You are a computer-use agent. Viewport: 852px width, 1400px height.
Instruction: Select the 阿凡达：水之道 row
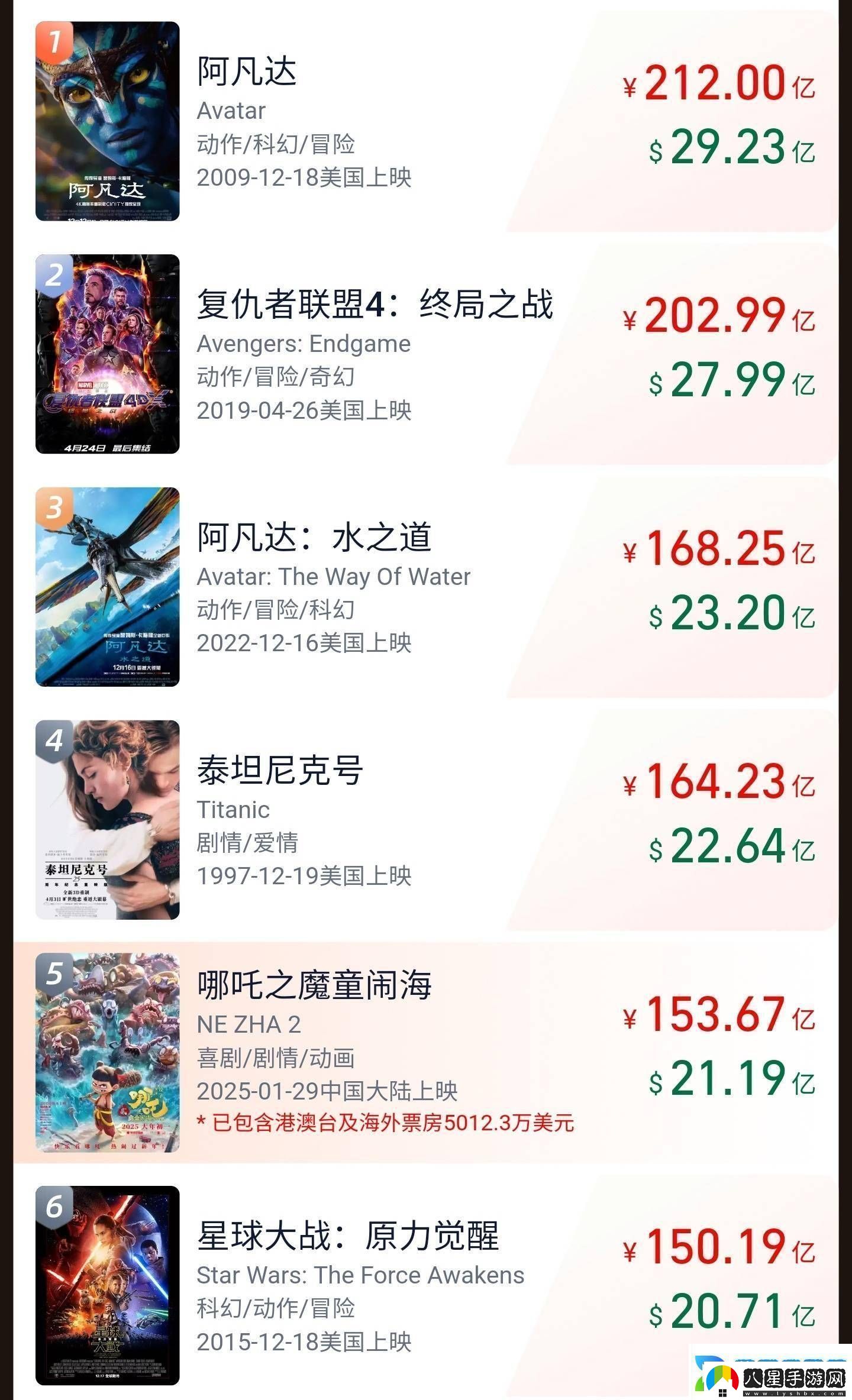314,538
